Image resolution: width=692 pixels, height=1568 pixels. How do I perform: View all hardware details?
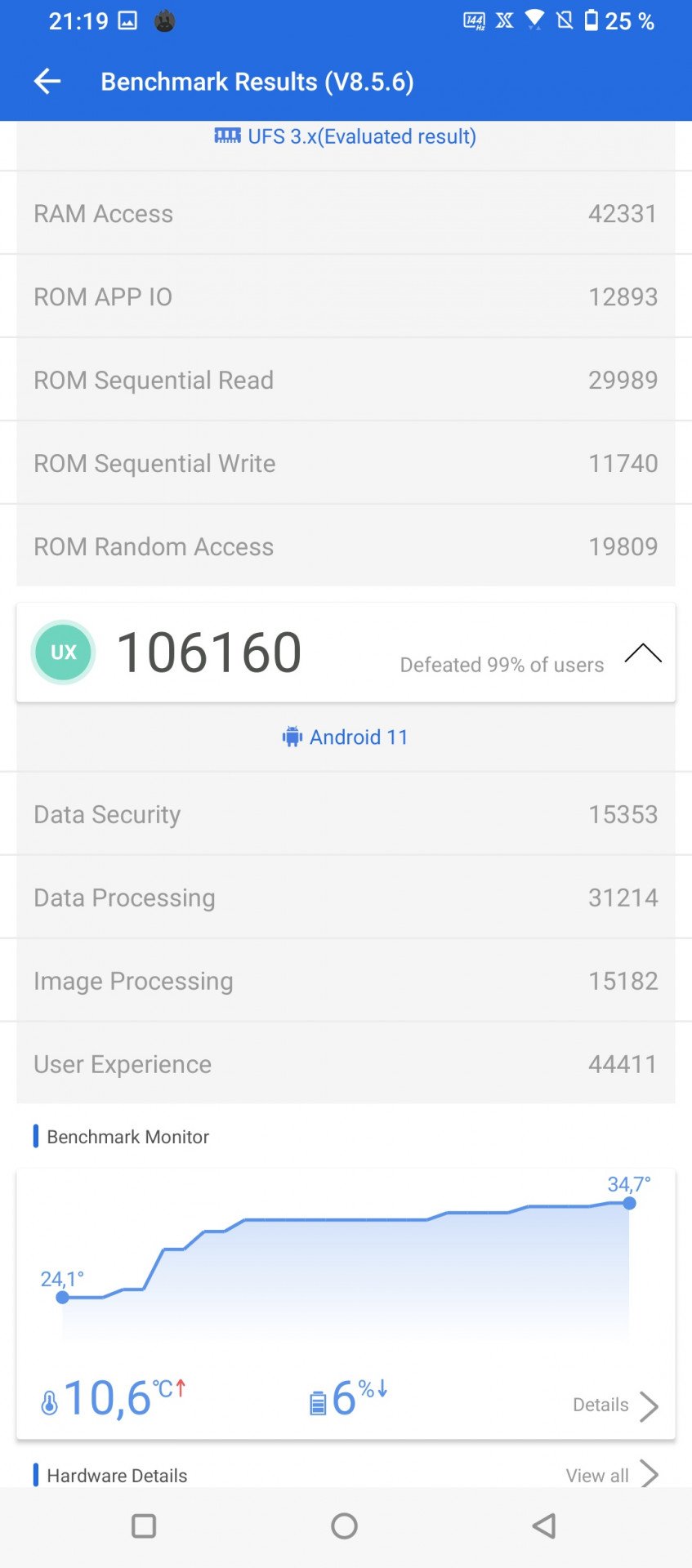click(612, 1474)
